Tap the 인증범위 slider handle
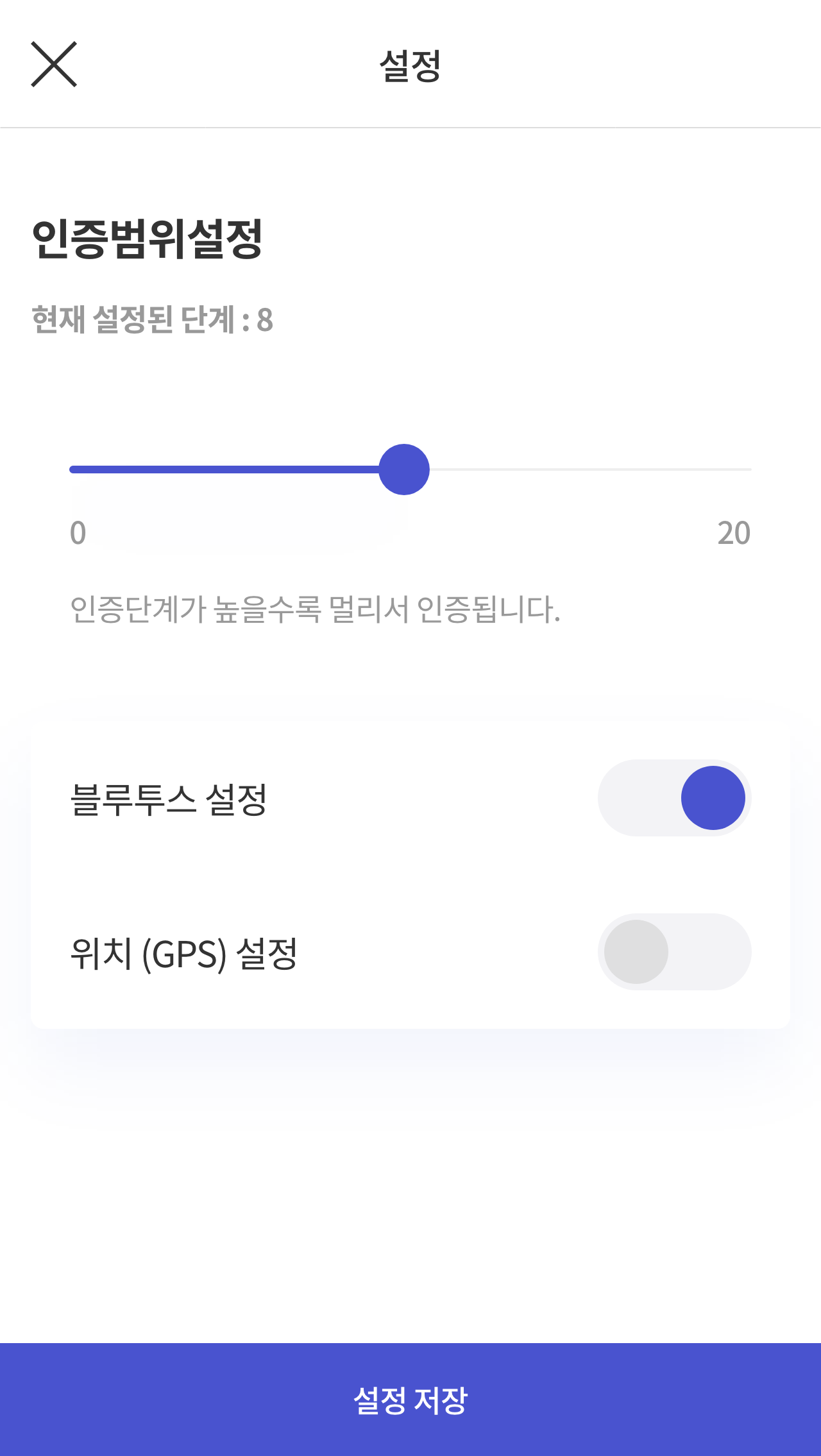Viewport: 821px width, 1456px height. pos(404,470)
